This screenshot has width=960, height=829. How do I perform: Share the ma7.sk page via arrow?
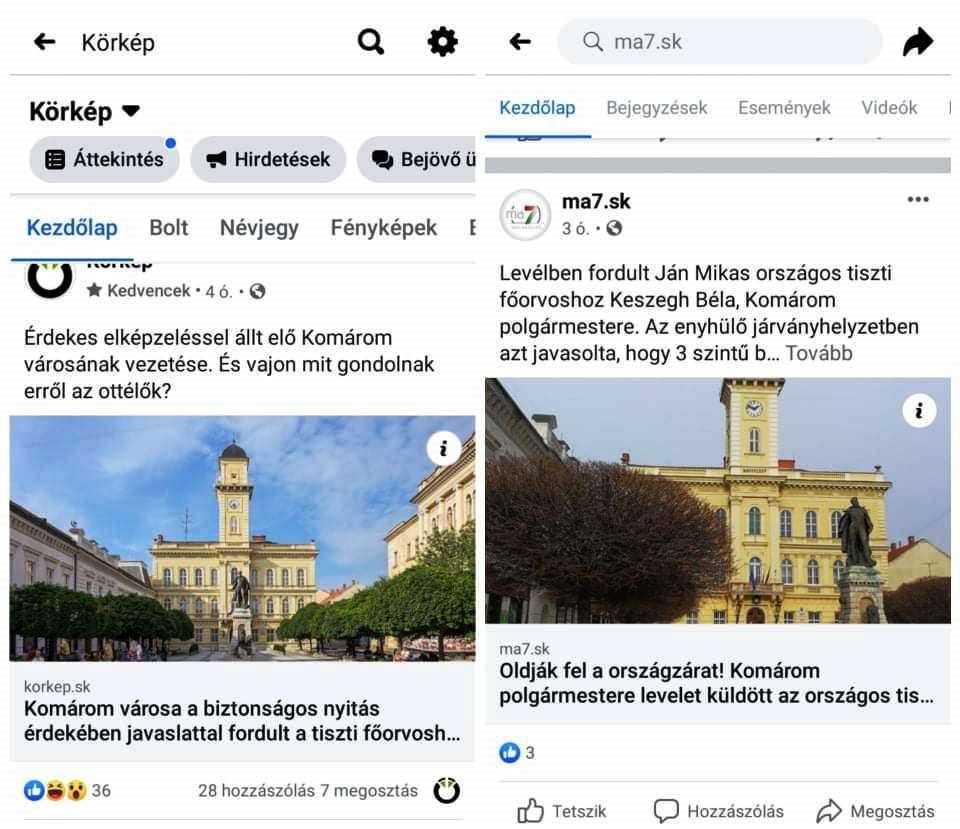[x=917, y=42]
